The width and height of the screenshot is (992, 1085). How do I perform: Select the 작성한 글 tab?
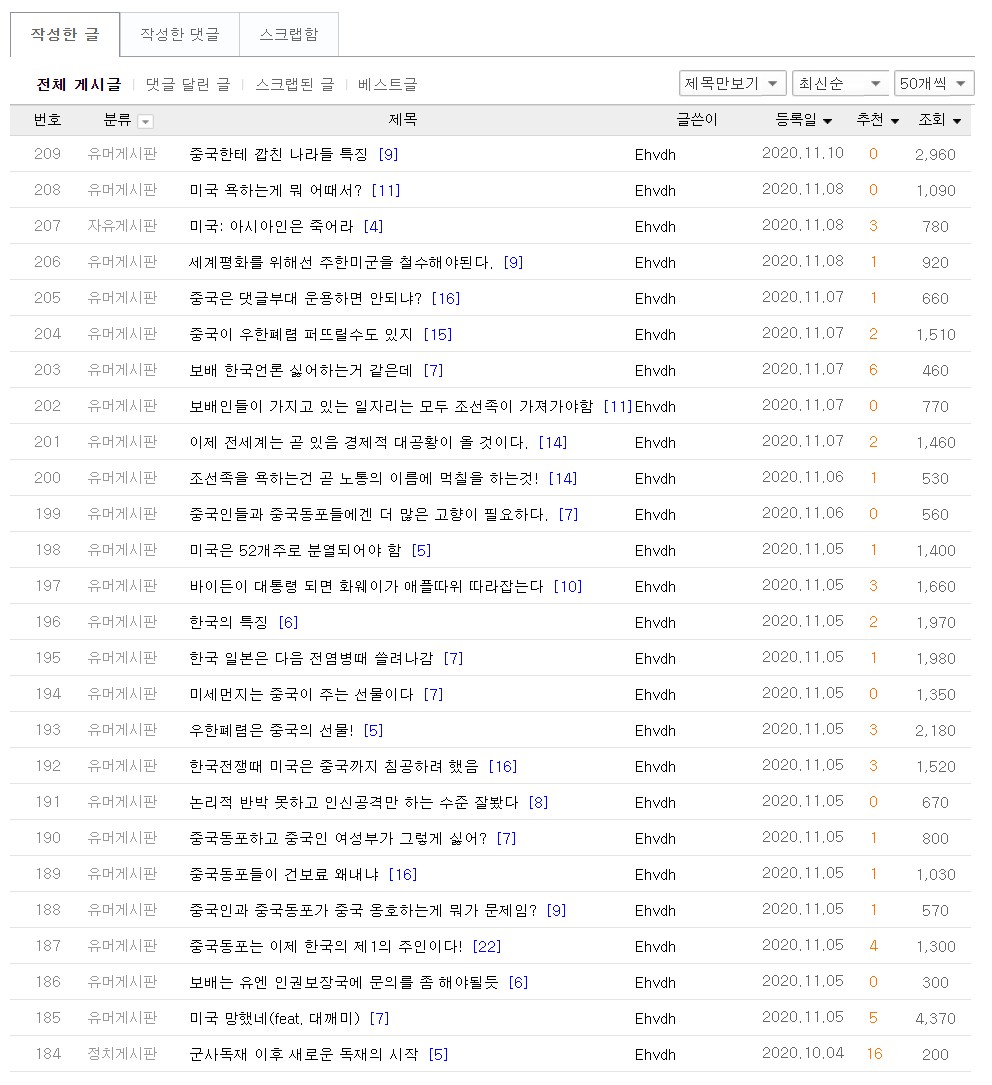point(65,34)
